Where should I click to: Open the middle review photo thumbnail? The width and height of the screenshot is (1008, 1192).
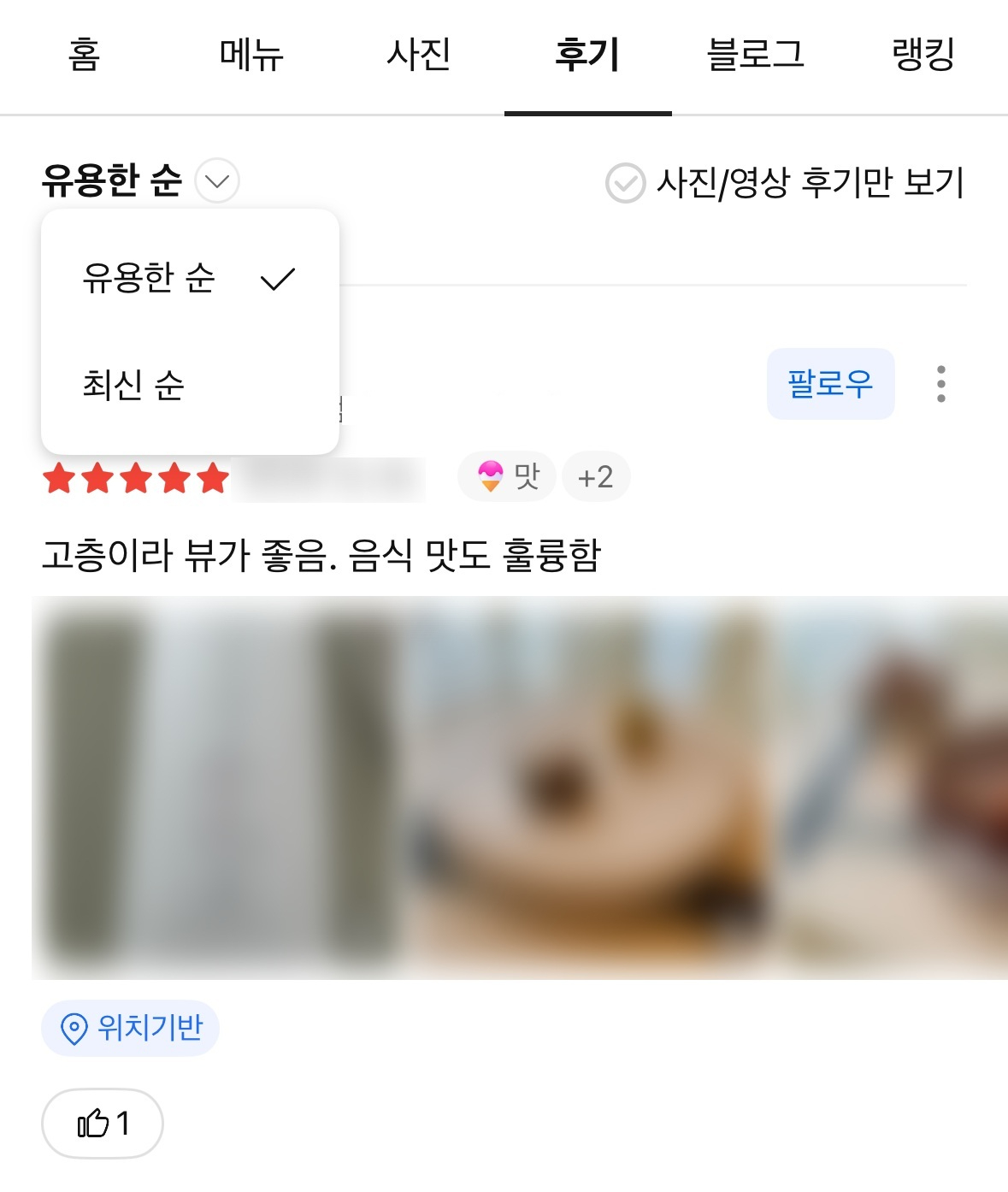point(590,787)
